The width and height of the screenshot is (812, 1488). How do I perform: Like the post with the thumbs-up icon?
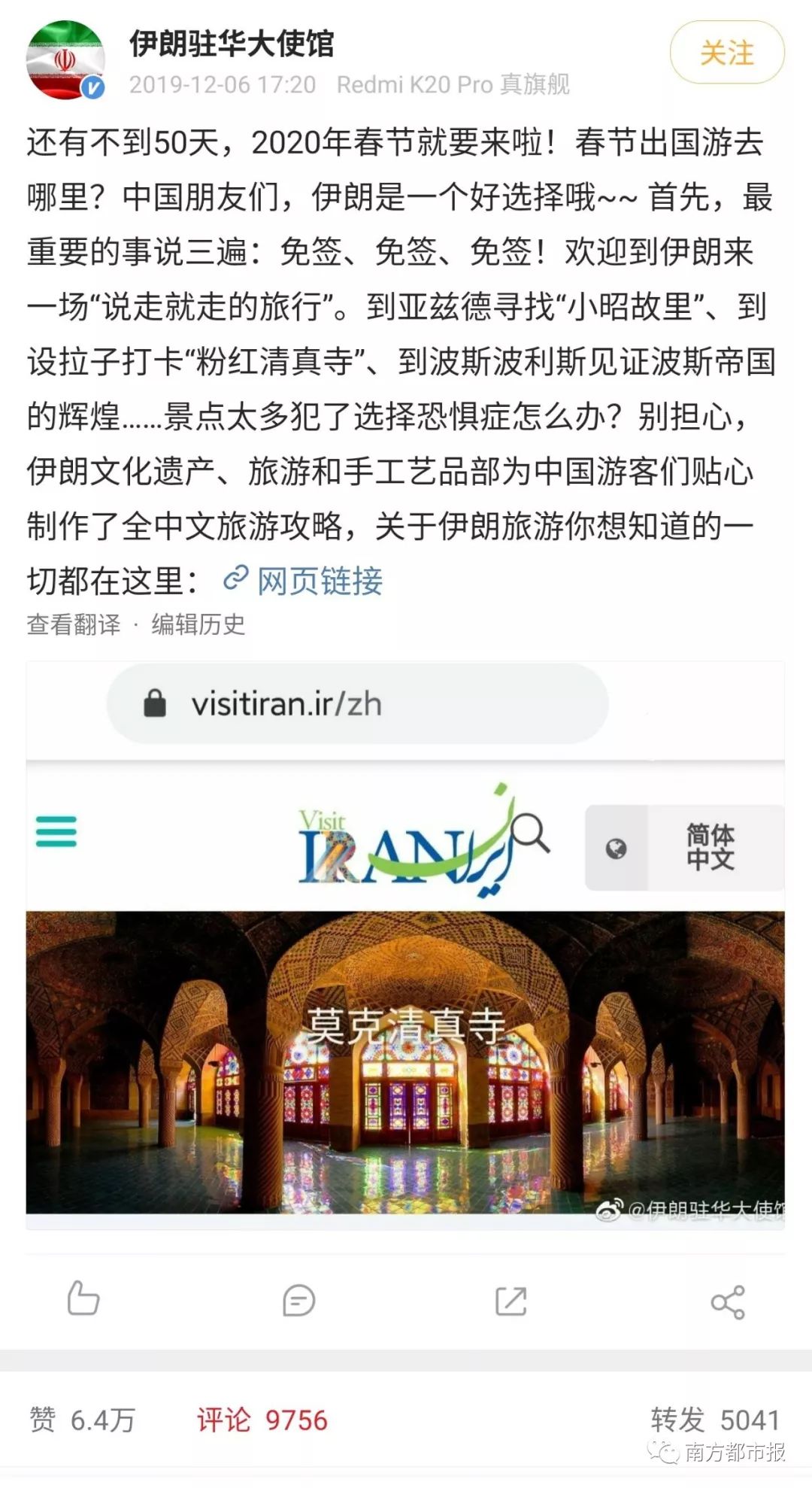point(83,1300)
